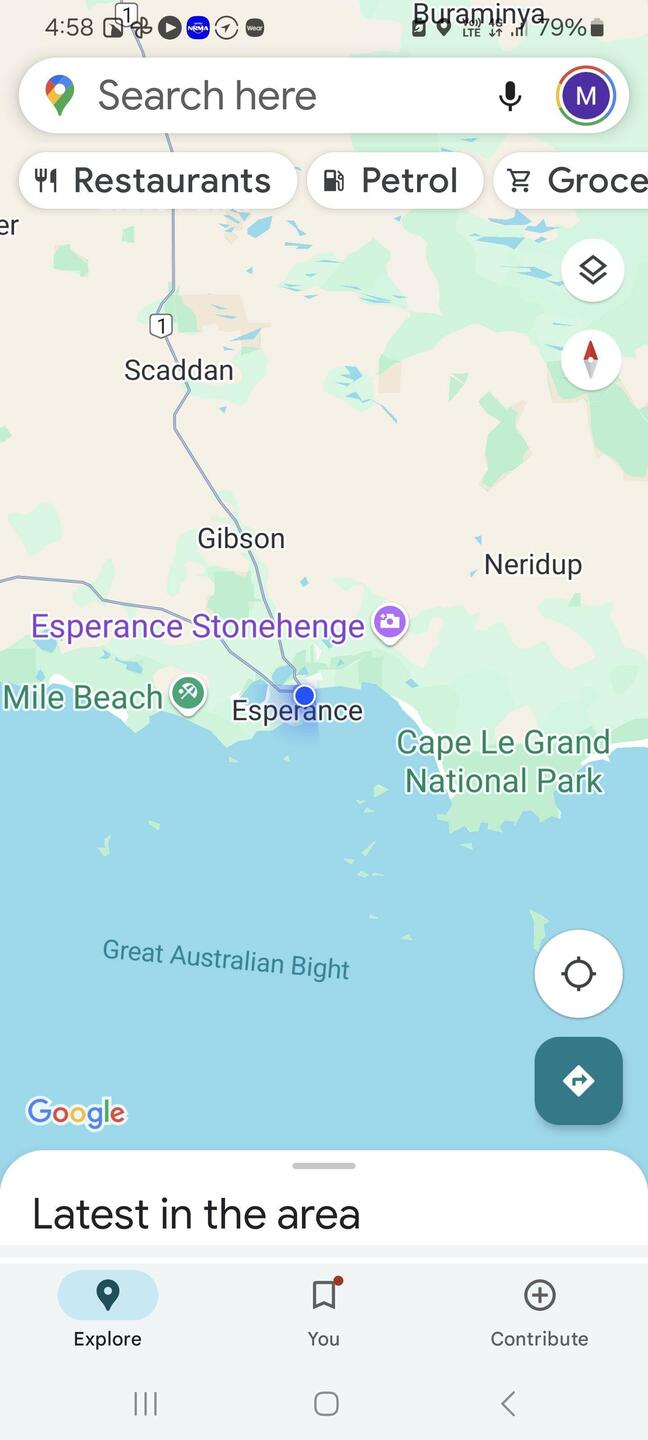Return to the phone's home screen
Image resolution: width=648 pixels, height=1440 pixels.
click(x=326, y=1403)
